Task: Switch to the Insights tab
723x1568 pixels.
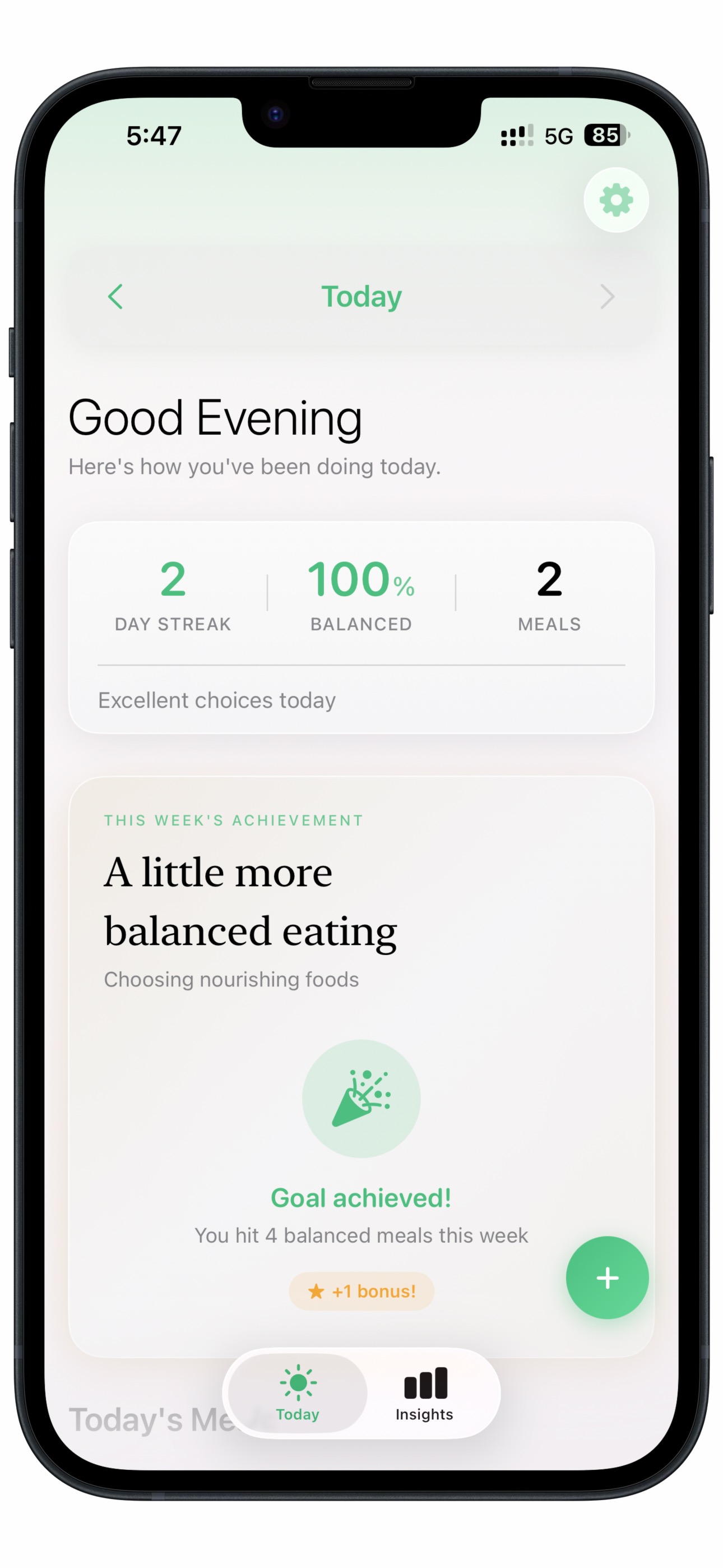Action: (x=425, y=1393)
